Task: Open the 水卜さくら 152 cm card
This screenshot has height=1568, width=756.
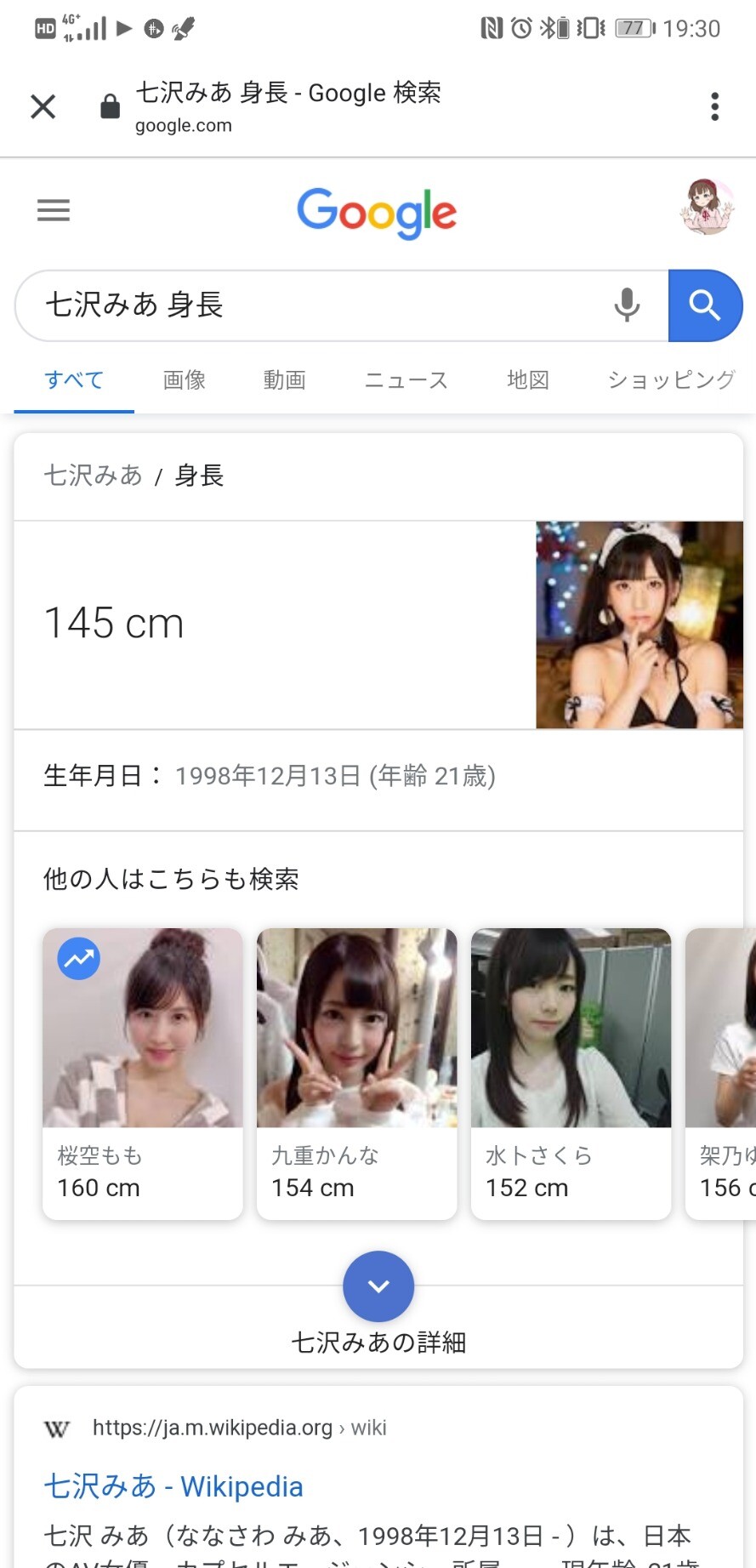Action: coord(571,1074)
